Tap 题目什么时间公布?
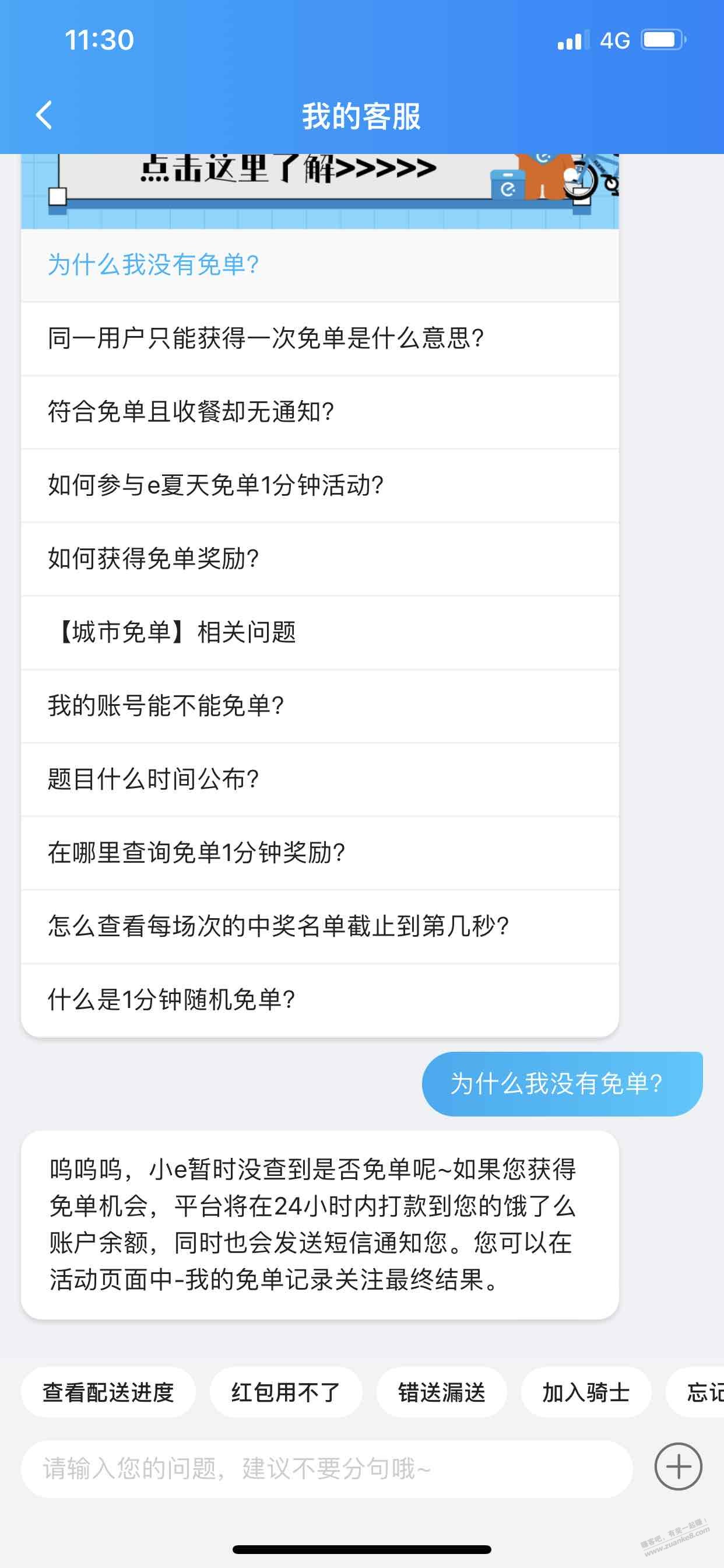724x1568 pixels. tap(153, 780)
